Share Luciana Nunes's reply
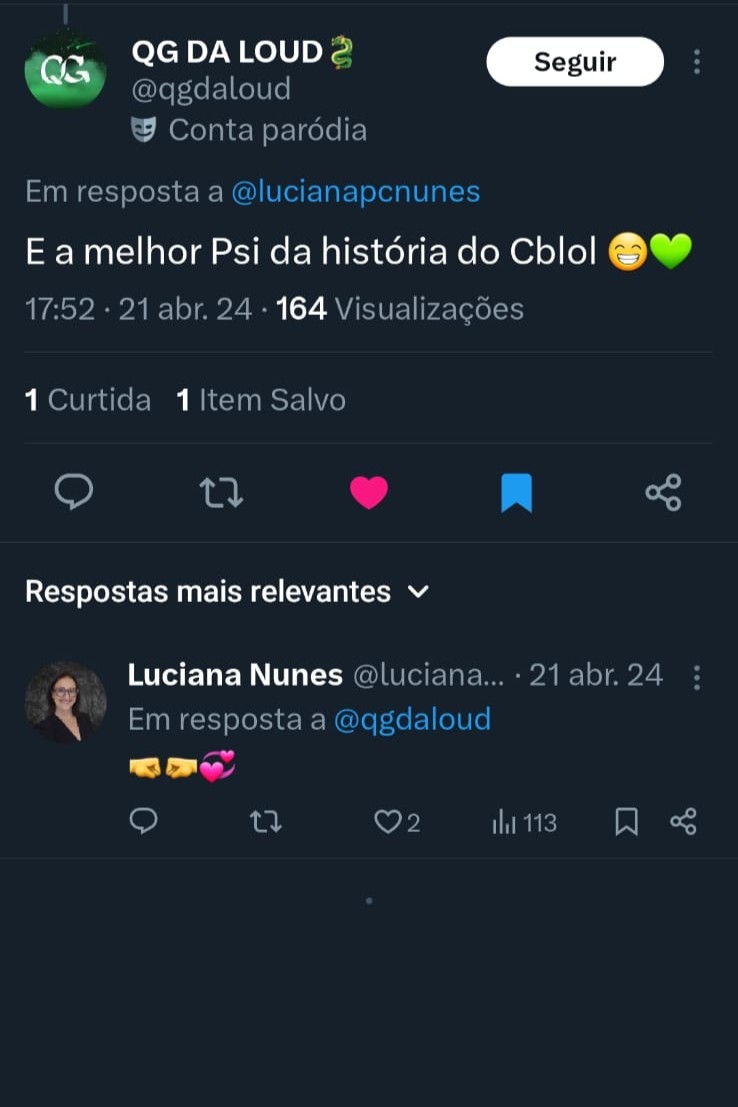Viewport: 738px width, 1107px height. click(x=683, y=822)
